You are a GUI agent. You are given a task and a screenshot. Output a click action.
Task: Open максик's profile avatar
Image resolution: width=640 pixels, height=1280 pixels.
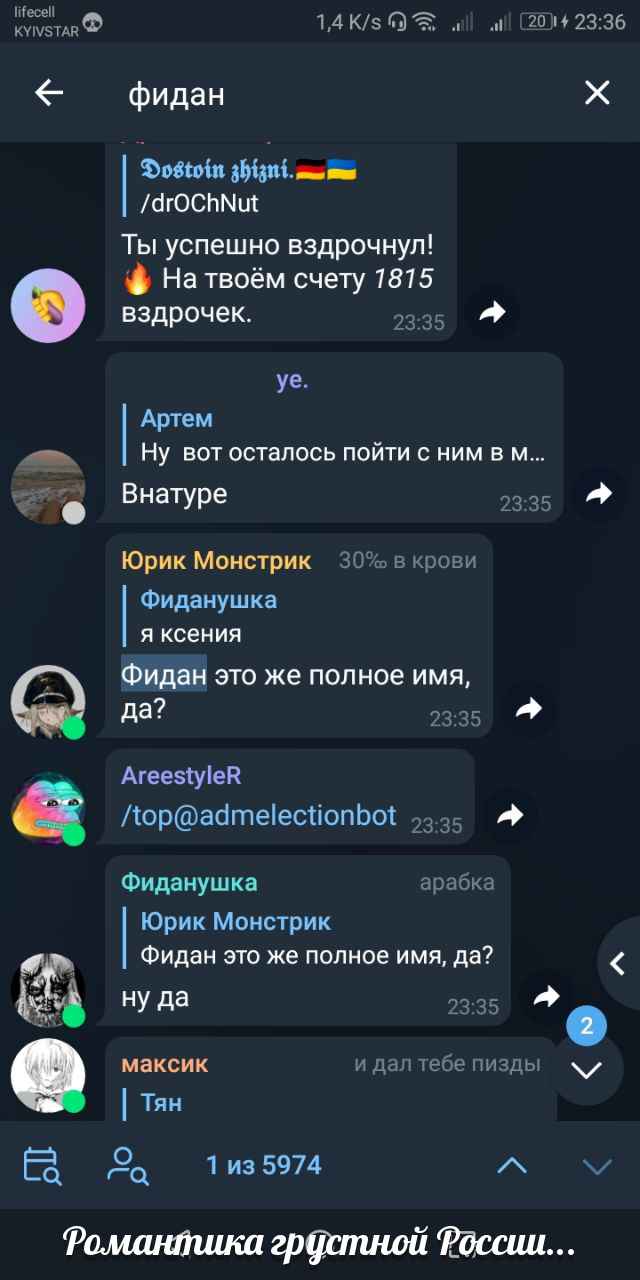(x=47, y=1076)
